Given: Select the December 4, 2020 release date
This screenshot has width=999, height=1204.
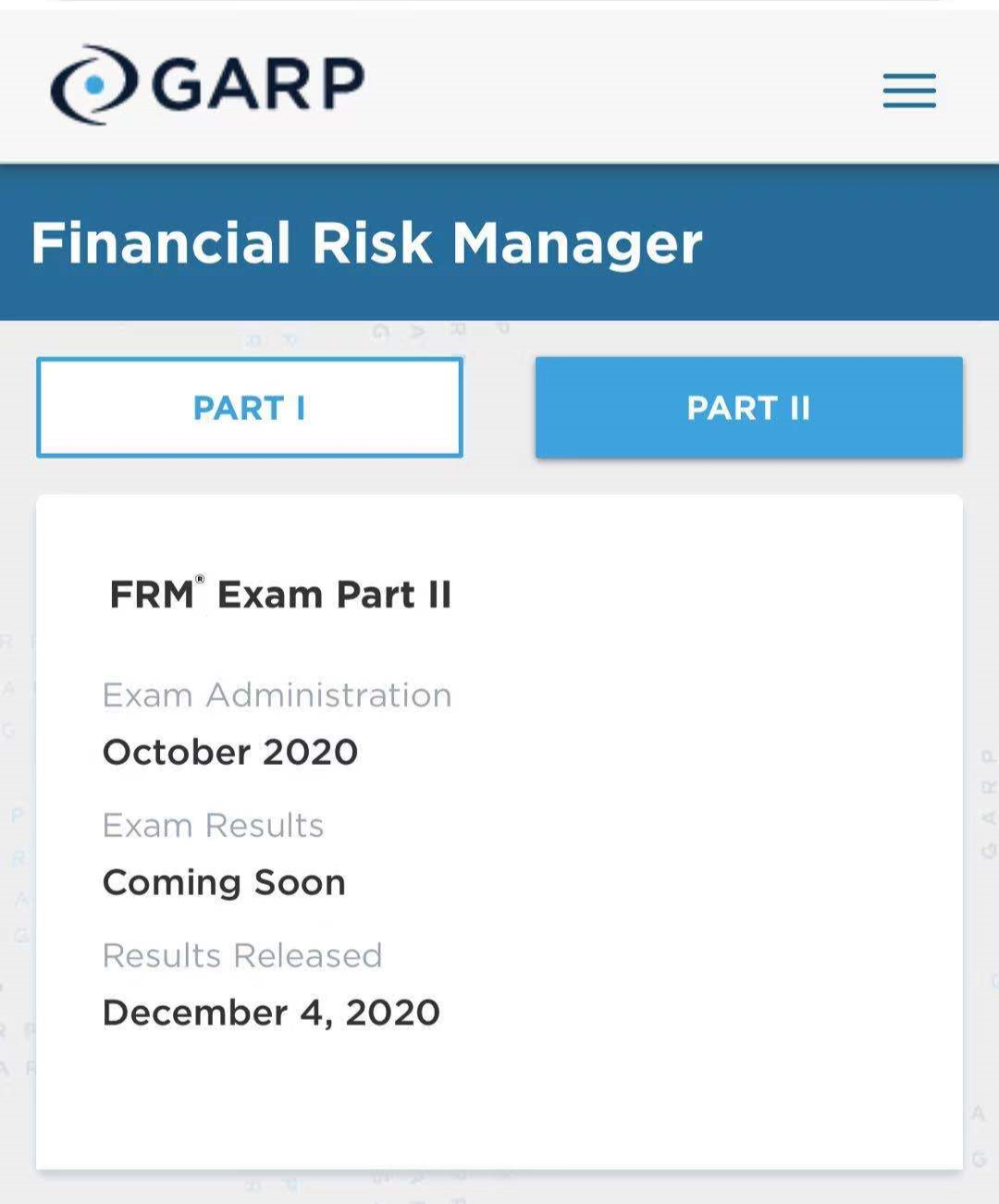Looking at the screenshot, I should pyautogui.click(x=272, y=1014).
